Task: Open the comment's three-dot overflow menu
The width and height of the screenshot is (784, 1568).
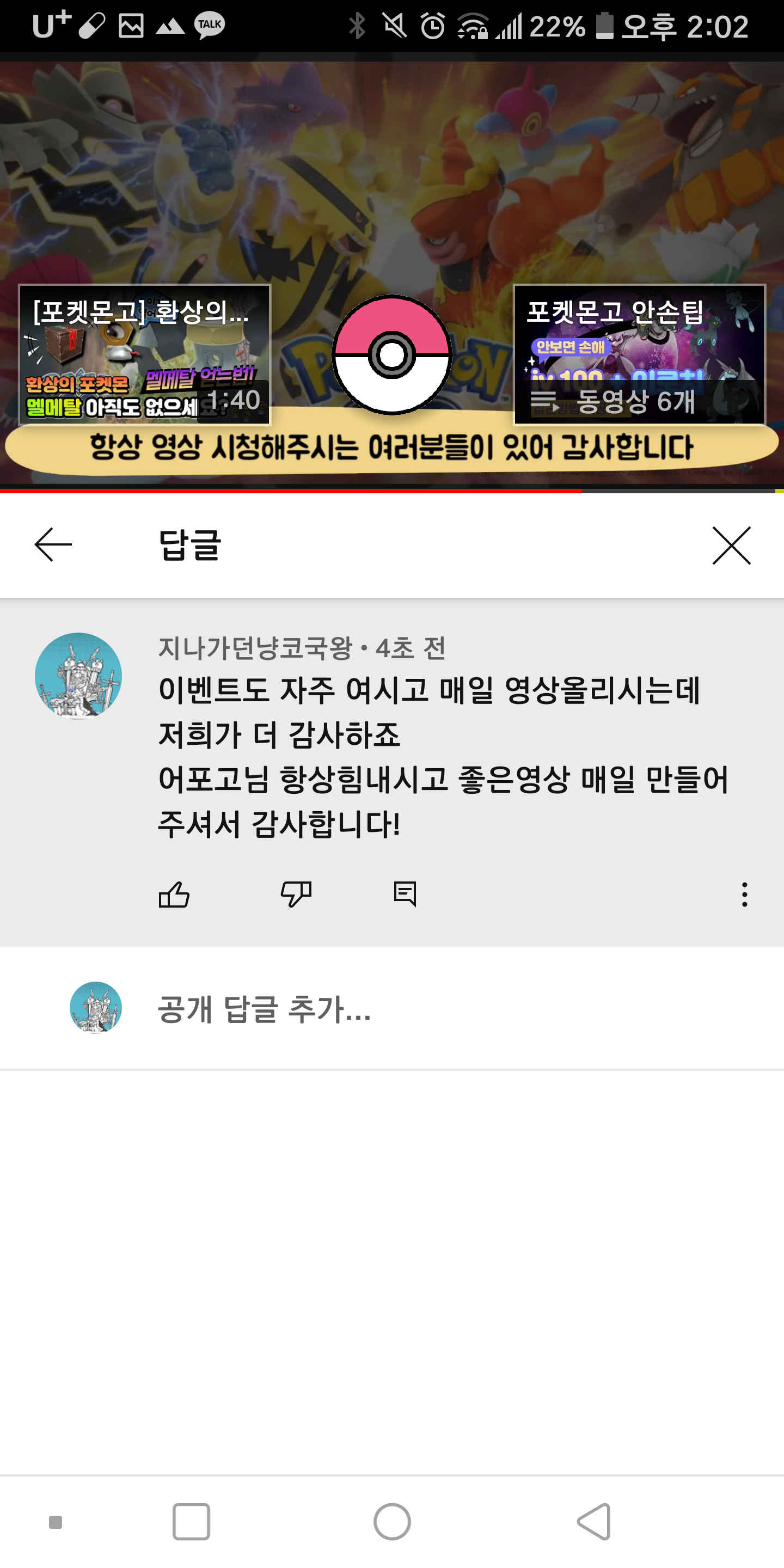Action: point(744,895)
